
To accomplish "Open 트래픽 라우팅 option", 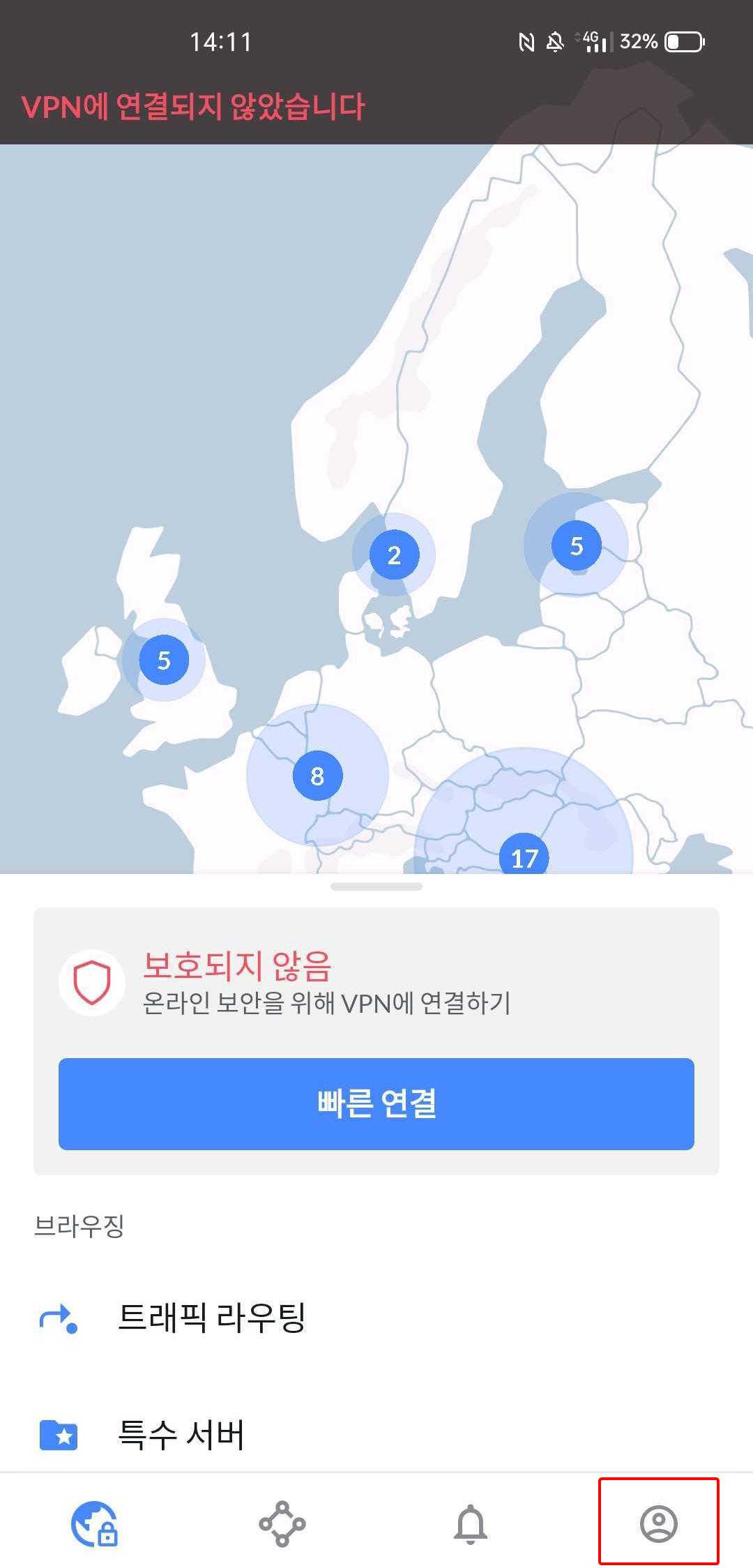I will pos(212,1318).
